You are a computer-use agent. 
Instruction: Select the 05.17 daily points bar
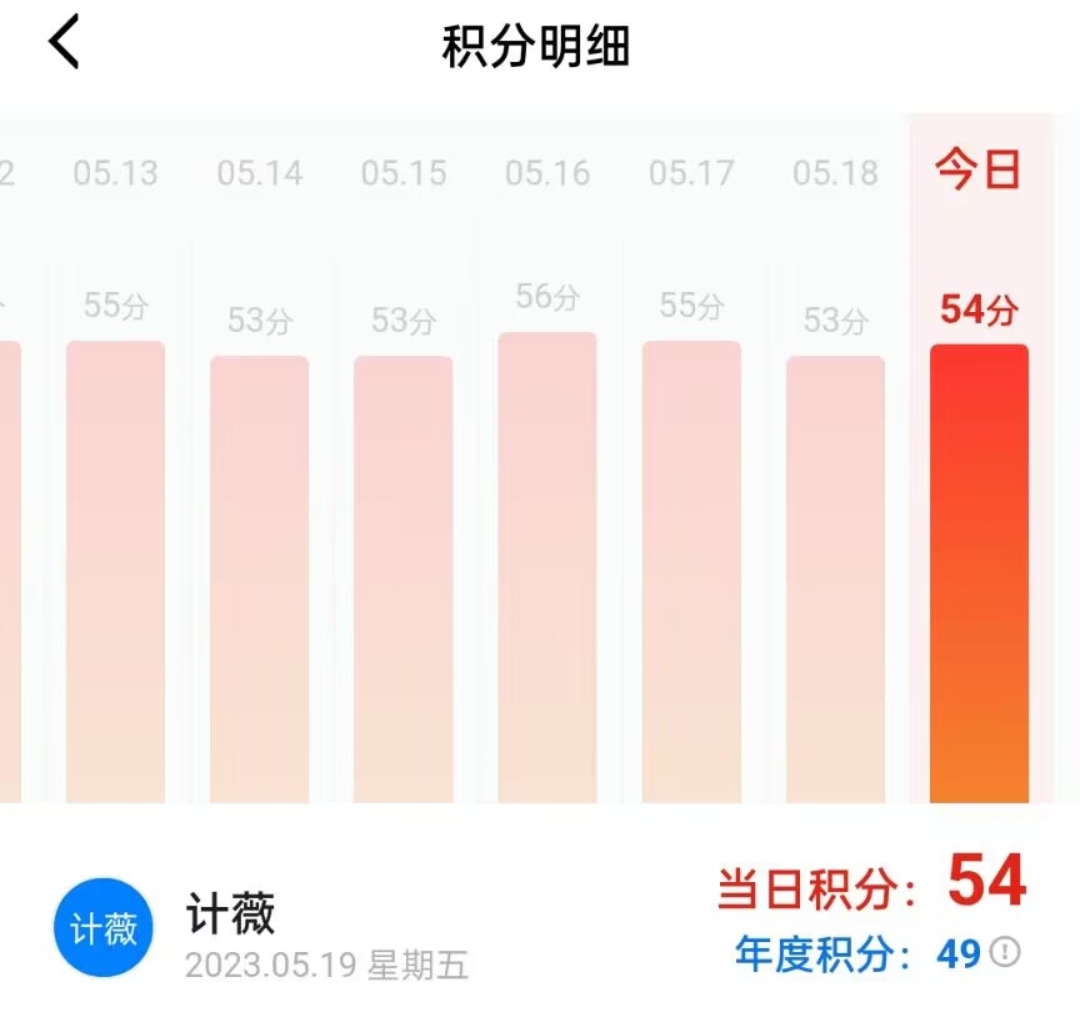(691, 570)
